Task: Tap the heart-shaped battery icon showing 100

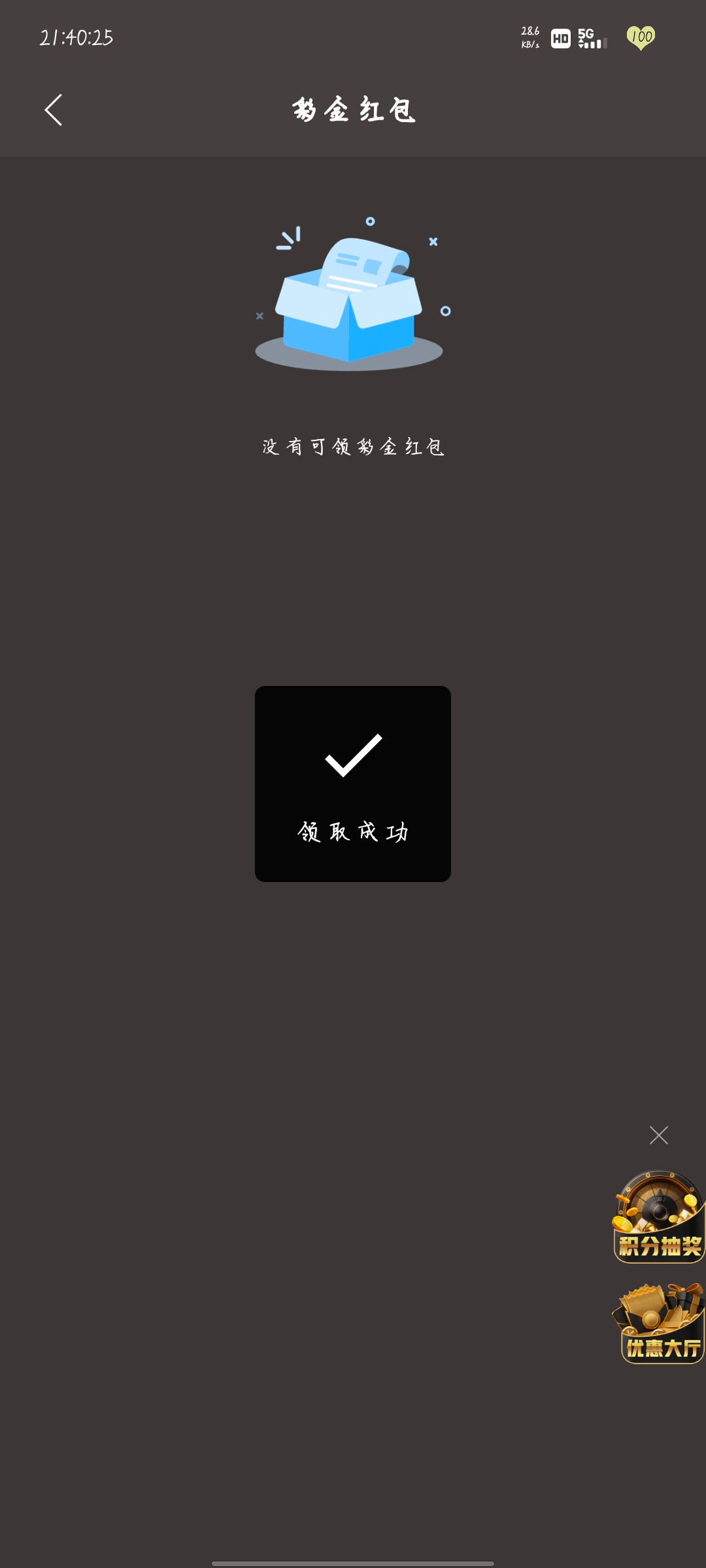Action: point(639,38)
